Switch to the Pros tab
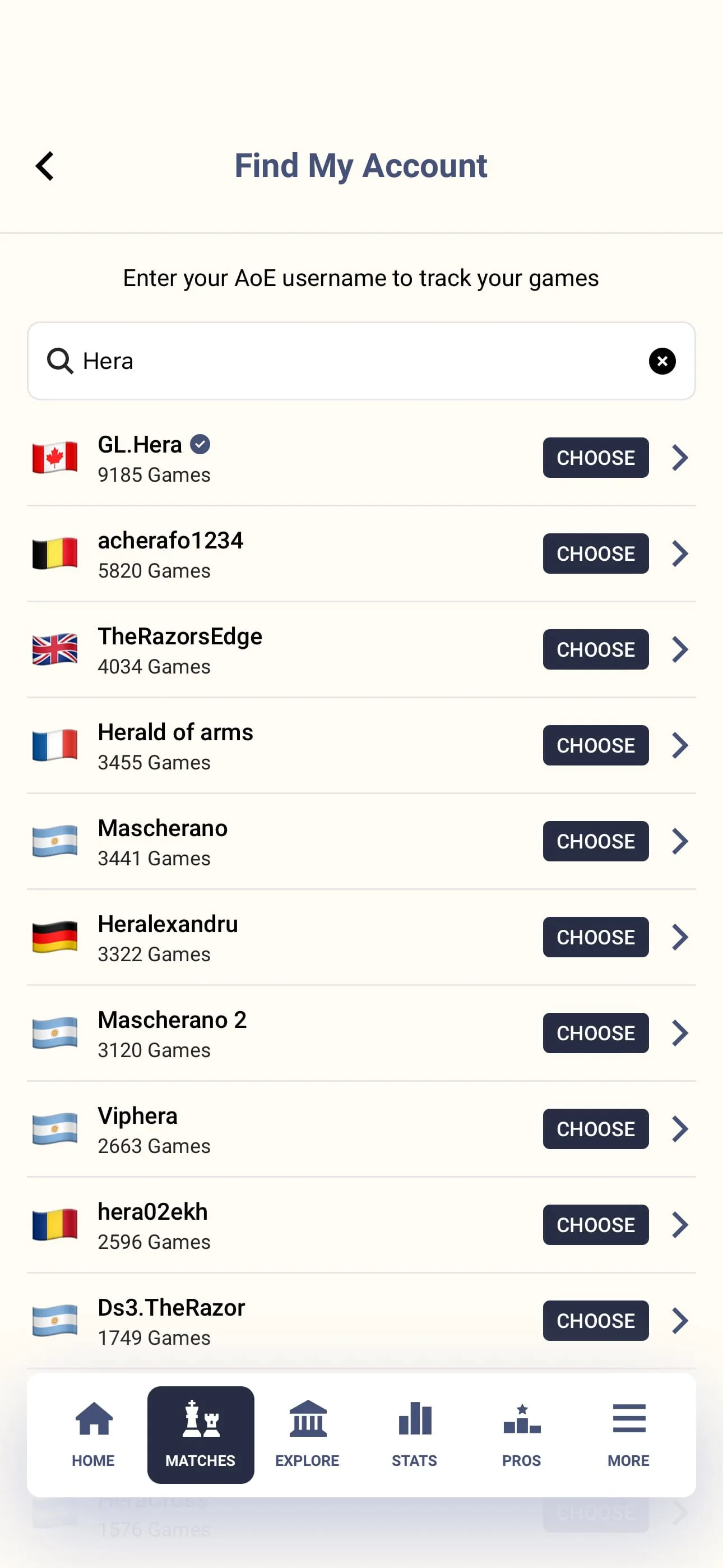The width and height of the screenshot is (723, 1568). coord(522,1434)
